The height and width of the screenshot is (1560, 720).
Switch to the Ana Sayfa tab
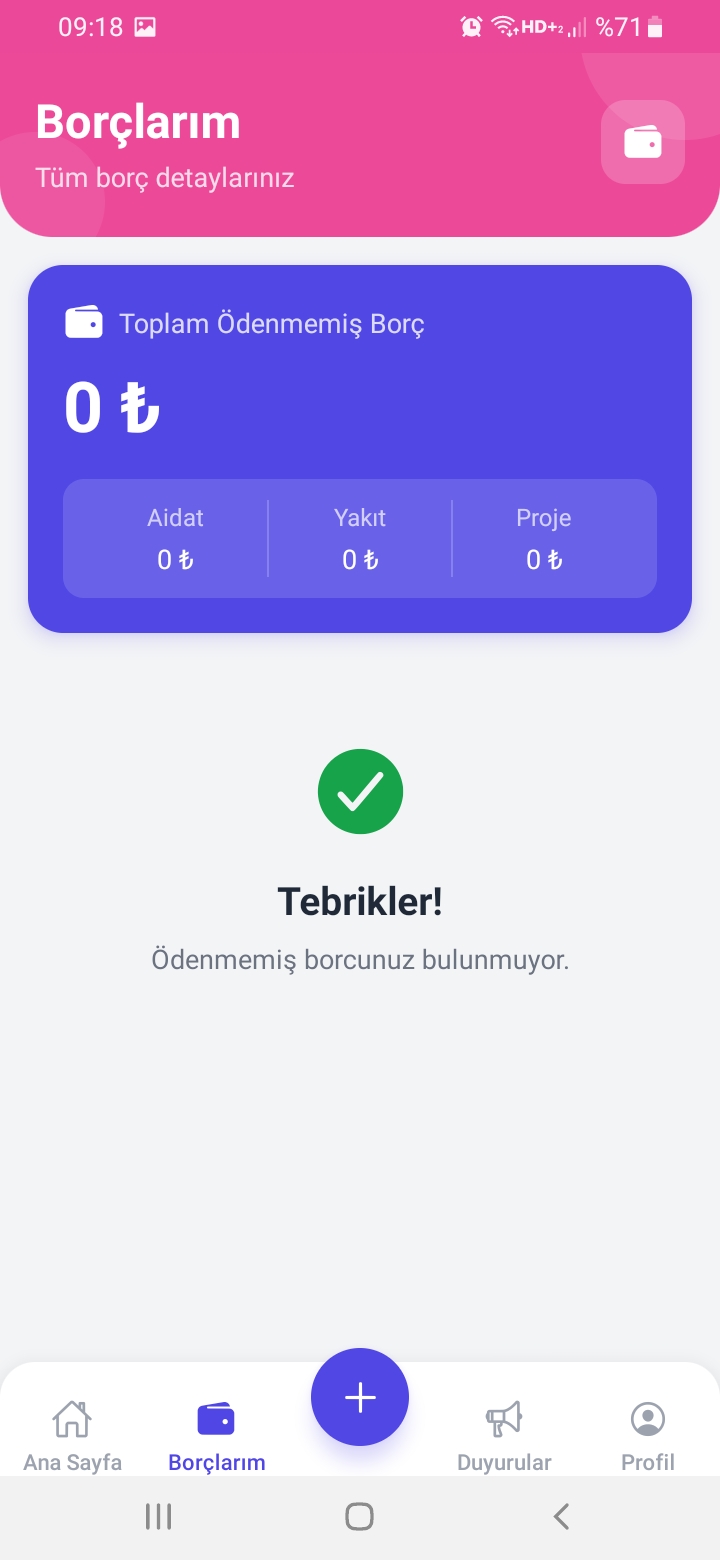[71, 1435]
